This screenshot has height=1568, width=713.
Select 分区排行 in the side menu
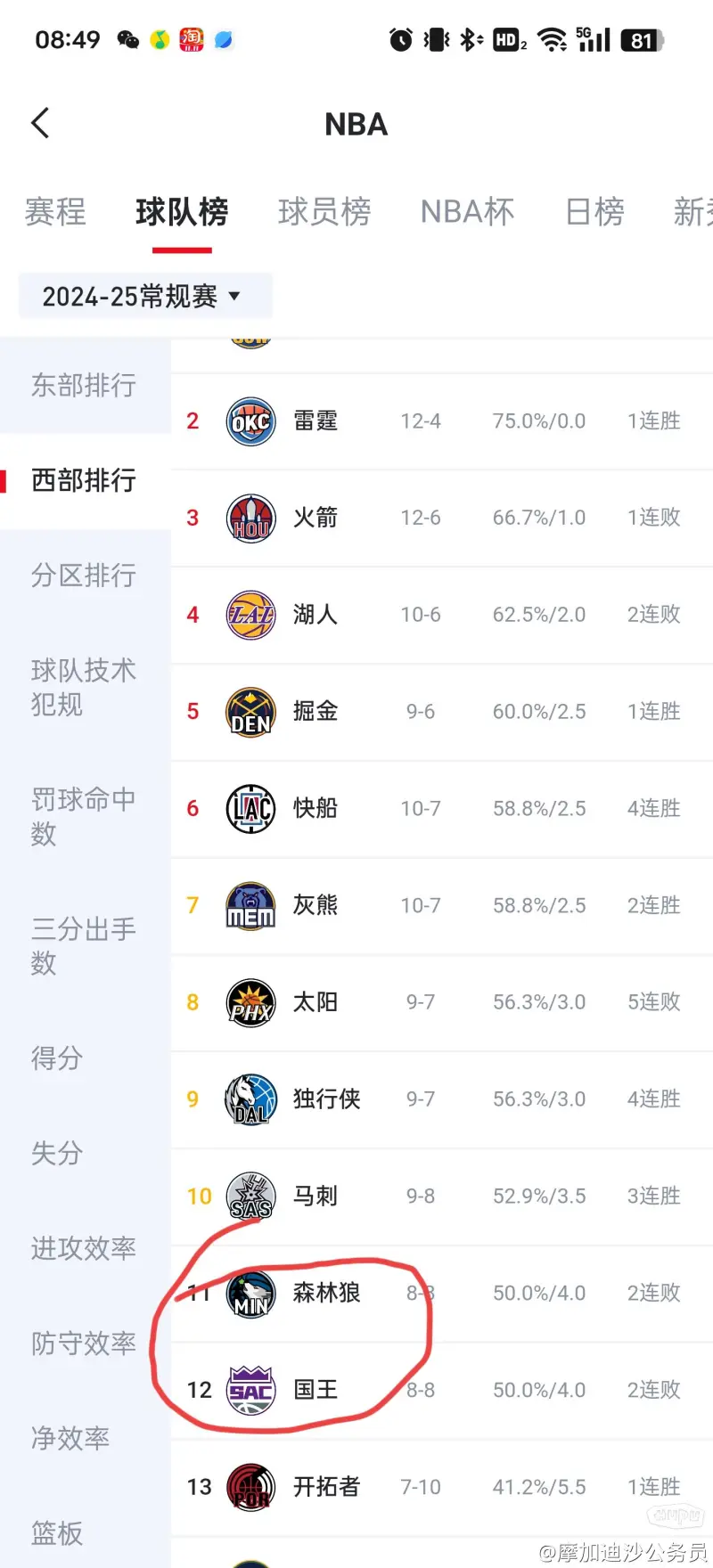coord(85,576)
